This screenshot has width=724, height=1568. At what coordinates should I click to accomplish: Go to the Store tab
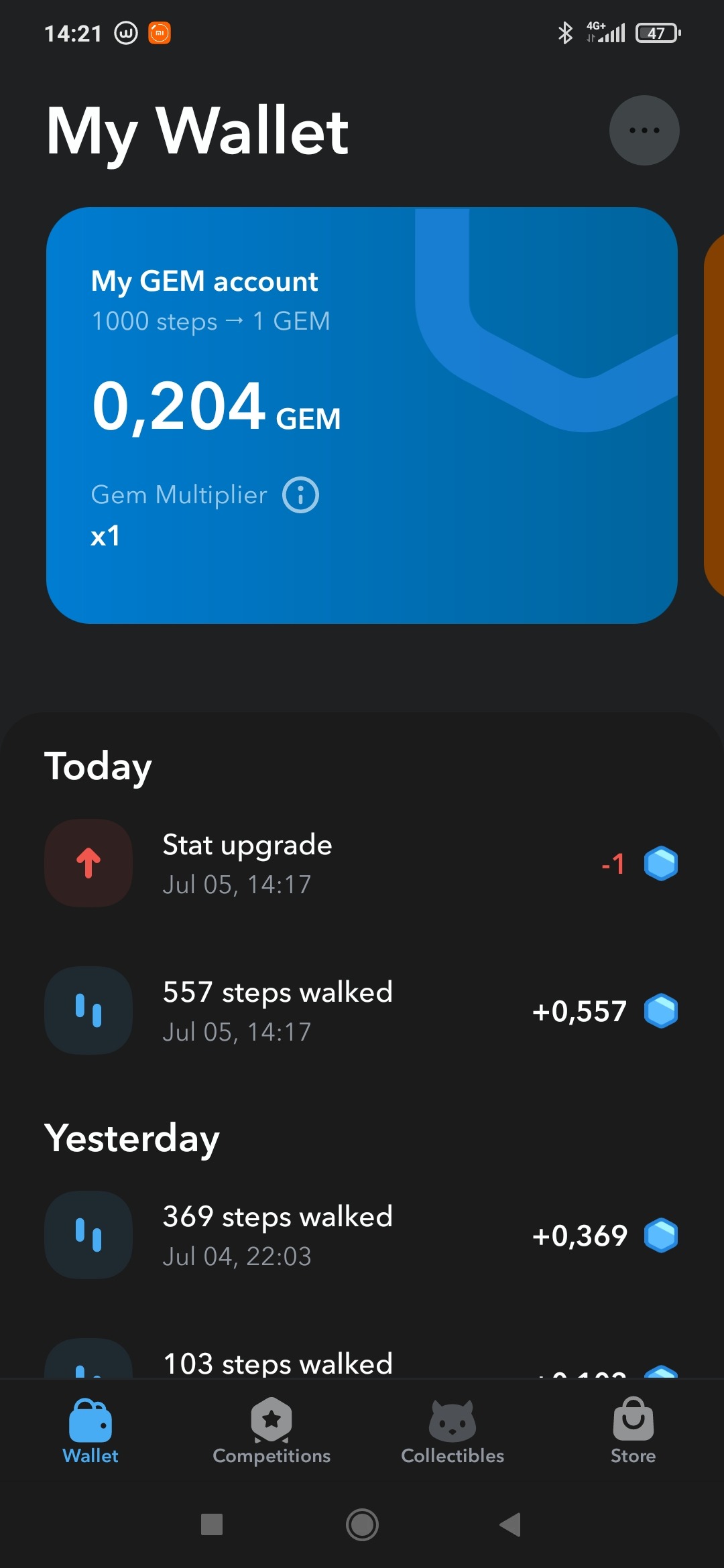tap(633, 1431)
